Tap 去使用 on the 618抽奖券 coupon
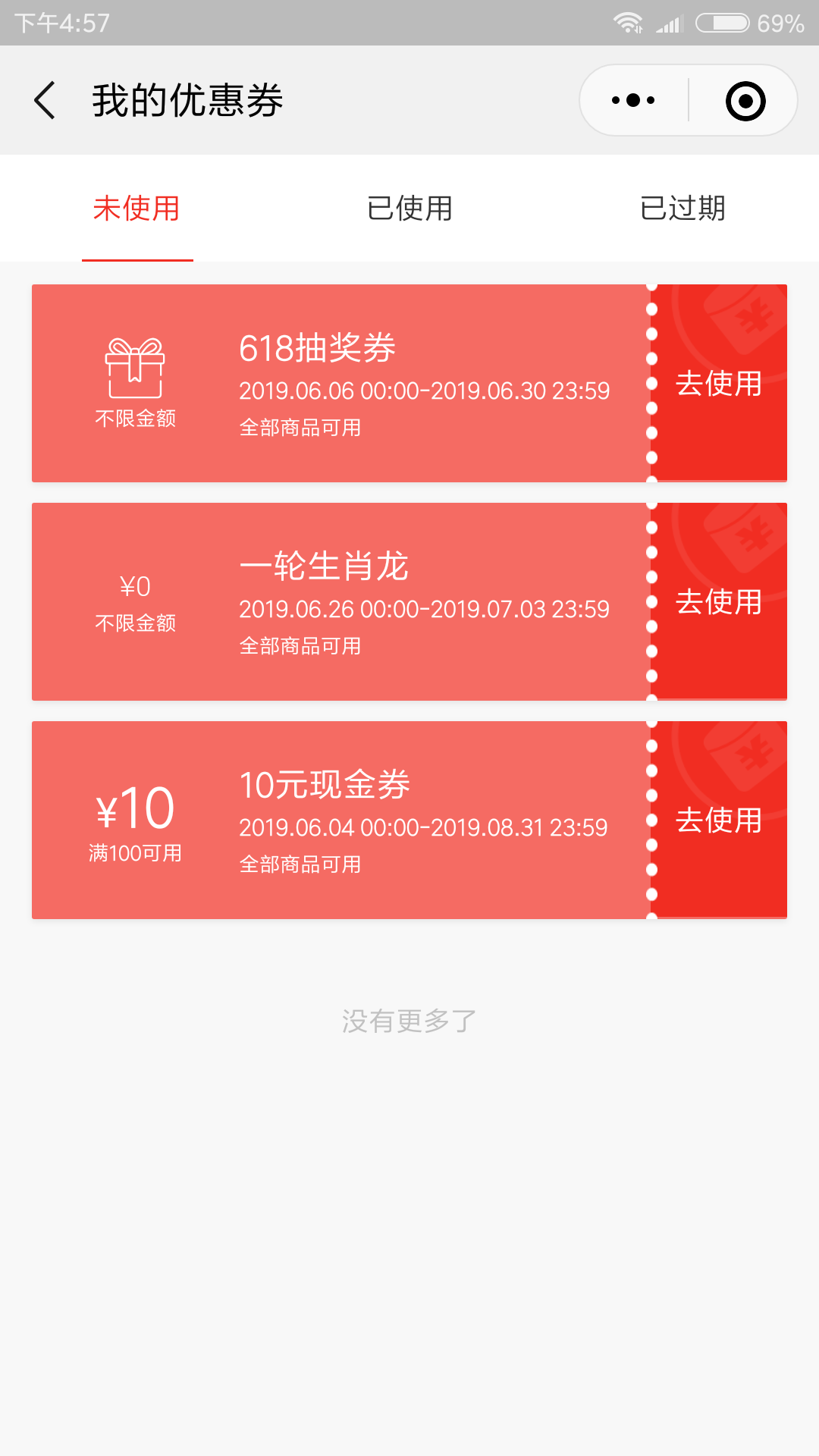Viewport: 819px width, 1456px height. pos(719,383)
